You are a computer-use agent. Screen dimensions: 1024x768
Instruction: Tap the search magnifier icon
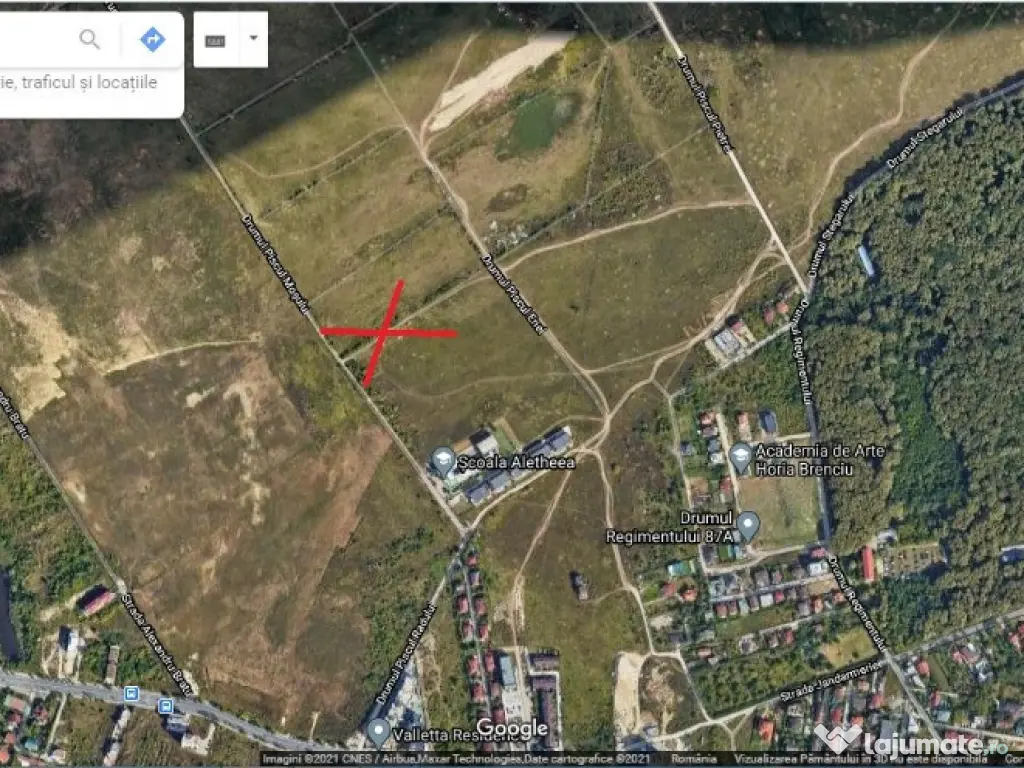[x=90, y=40]
